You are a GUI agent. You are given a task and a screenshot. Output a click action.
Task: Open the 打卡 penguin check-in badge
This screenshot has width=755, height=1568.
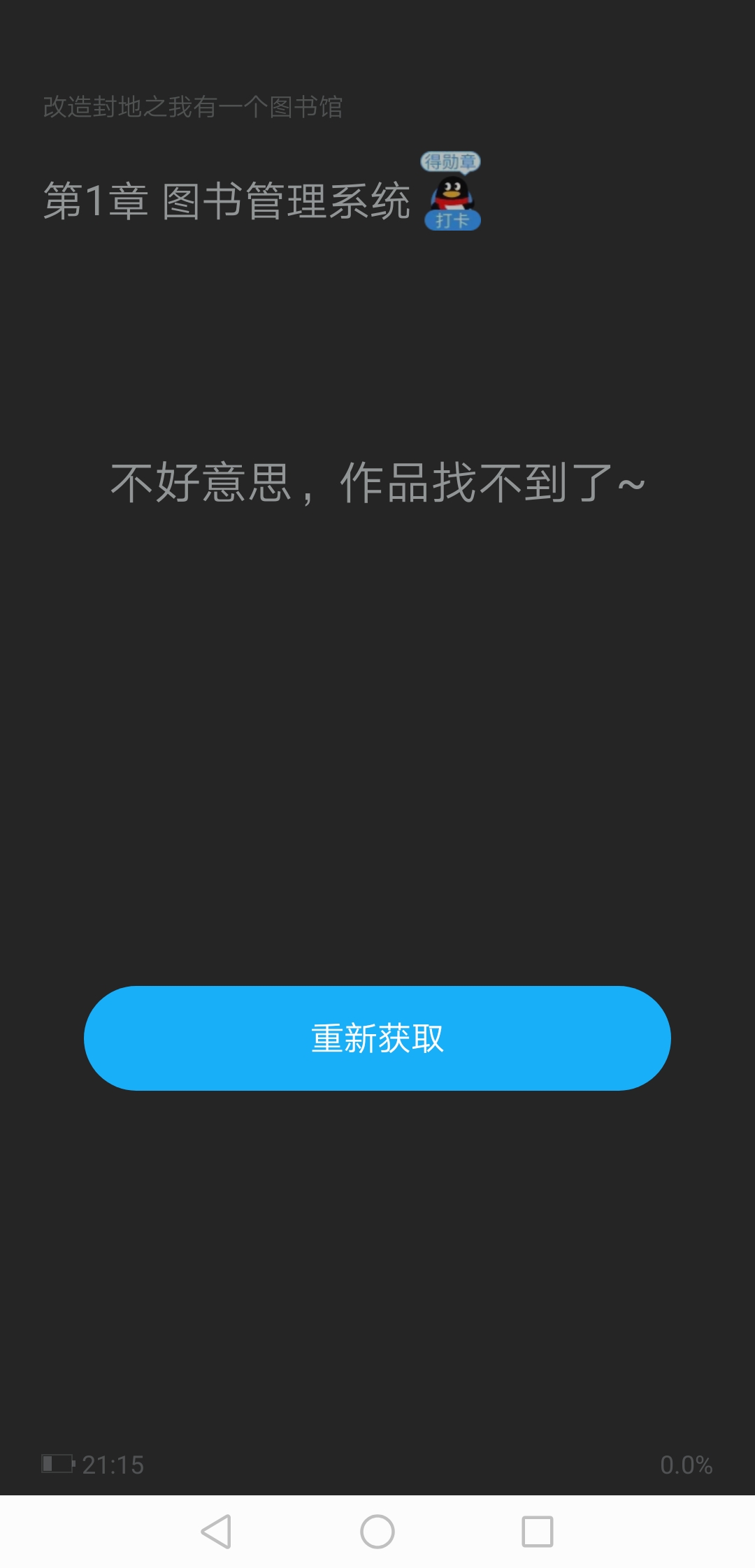point(451,192)
